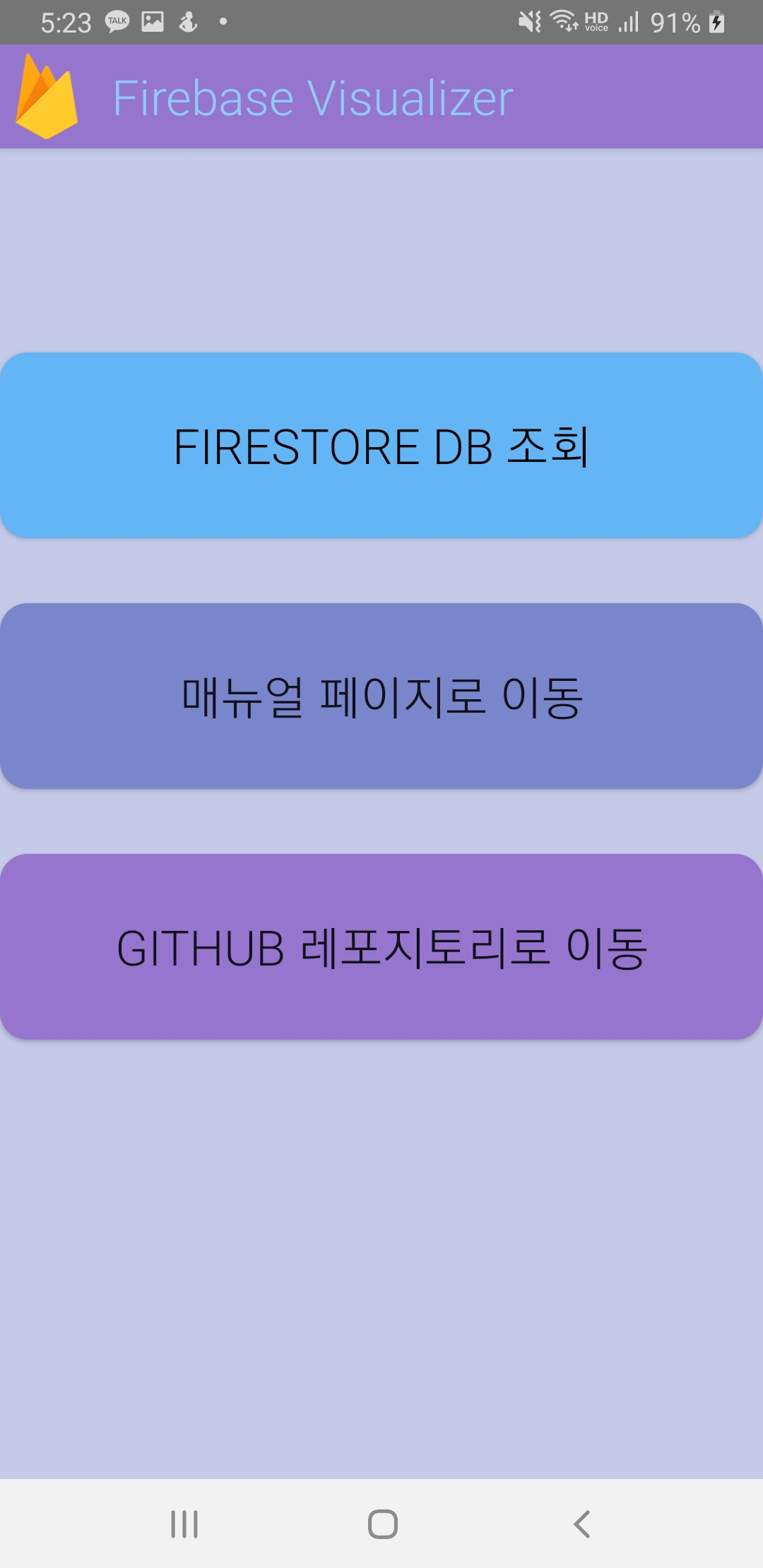This screenshot has height=1568, width=763.
Task: Tap the Recent Apps navigation button
Action: click(182, 1524)
